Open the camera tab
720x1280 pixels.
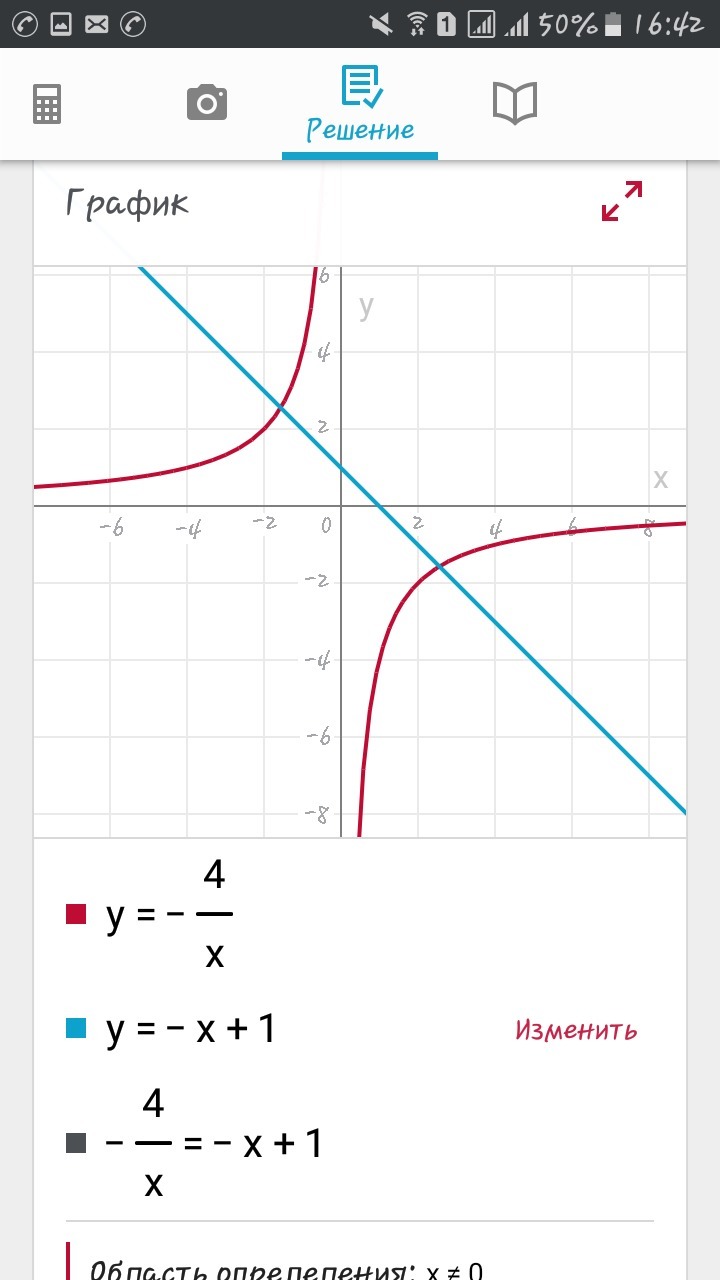coord(207,103)
